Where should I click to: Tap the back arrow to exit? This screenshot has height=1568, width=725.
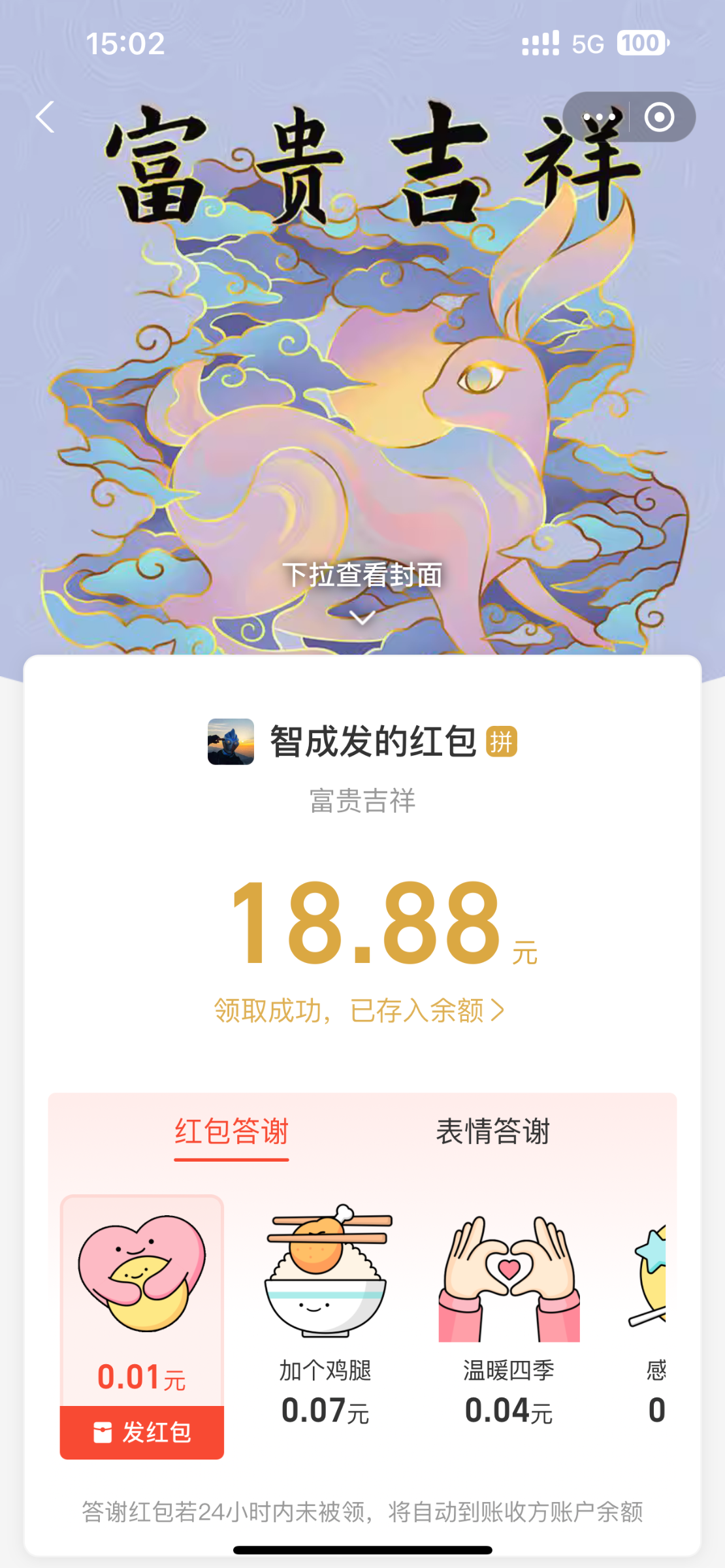click(43, 116)
